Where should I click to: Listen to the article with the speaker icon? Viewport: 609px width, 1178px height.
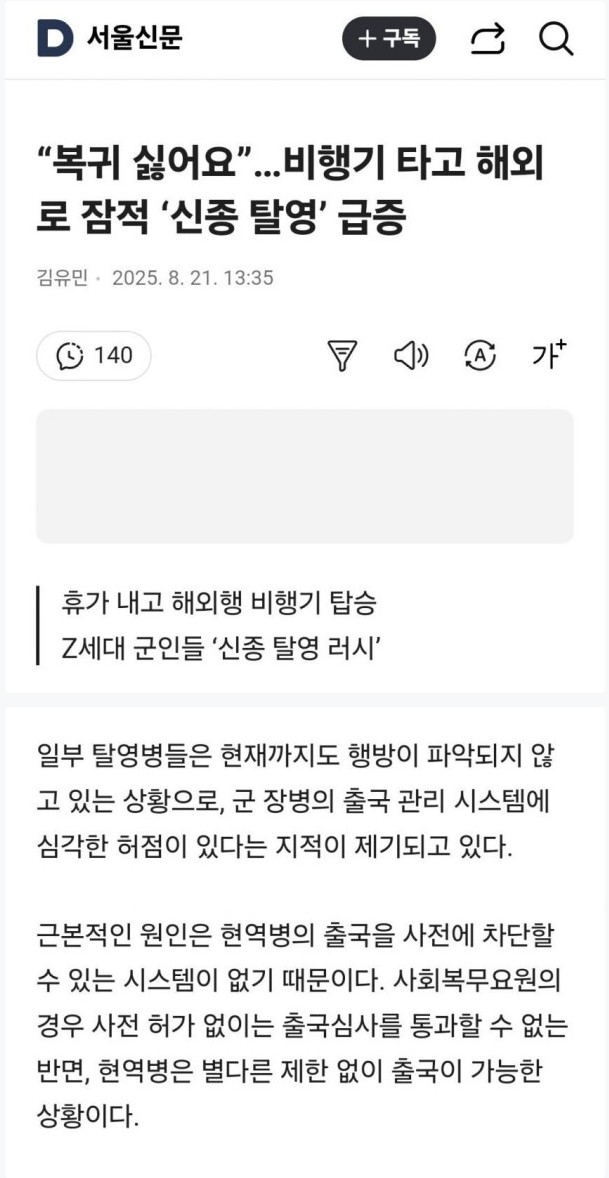click(x=410, y=355)
